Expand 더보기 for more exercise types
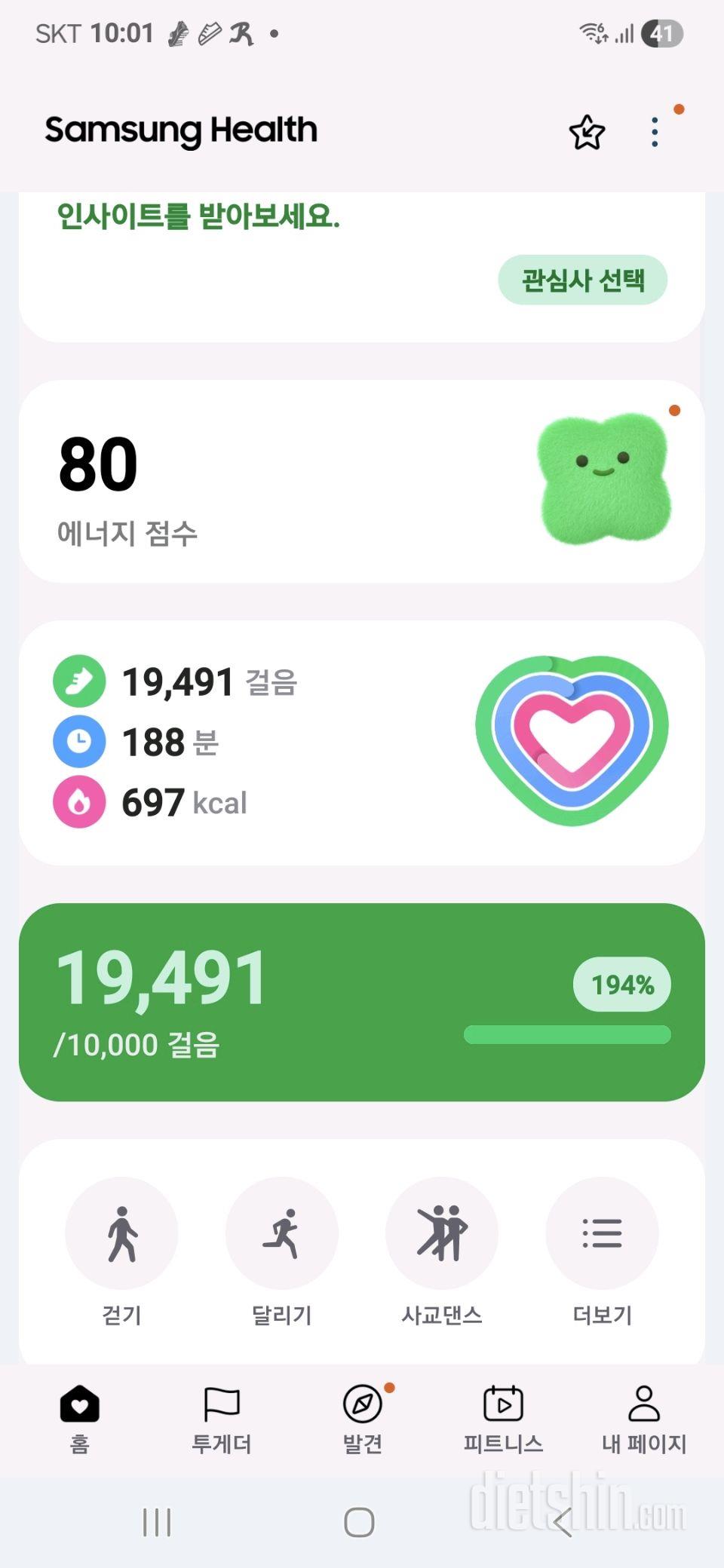Image resolution: width=724 pixels, height=1568 pixels. [x=602, y=1233]
